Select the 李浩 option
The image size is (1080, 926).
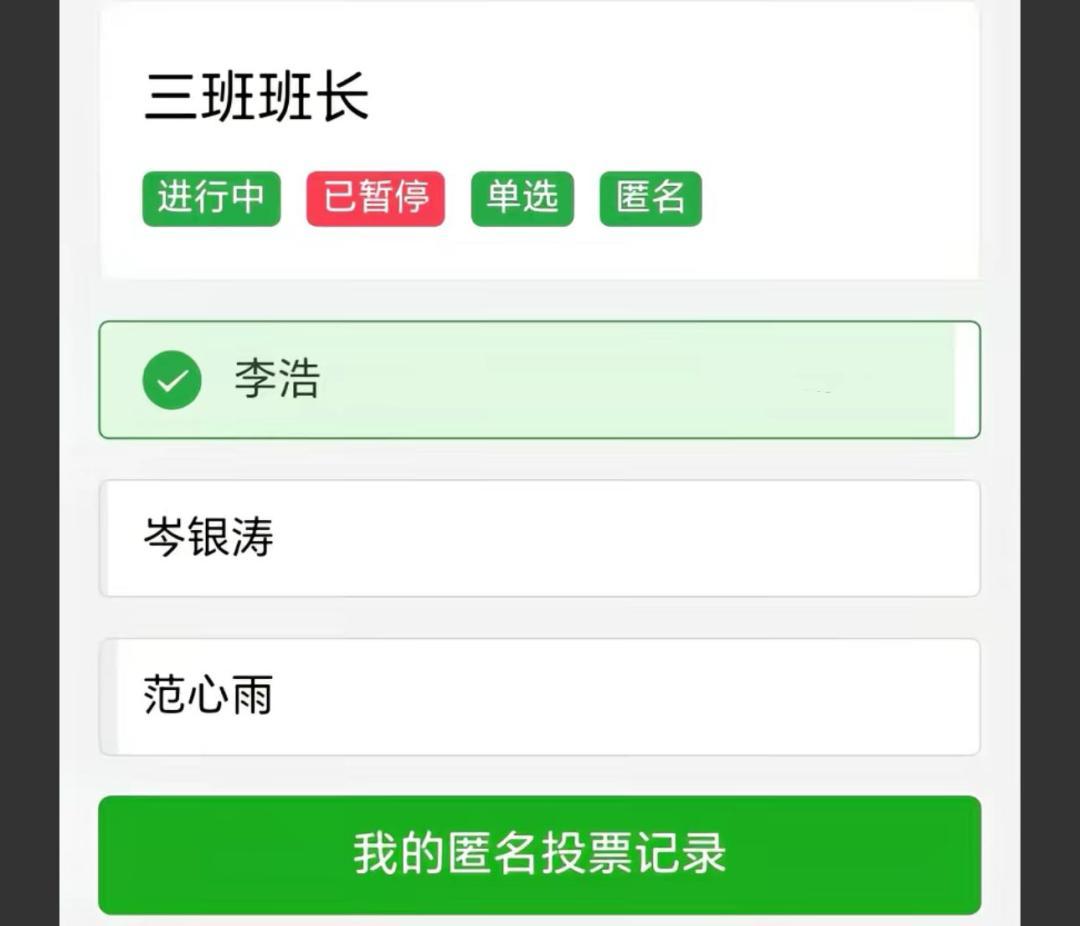538,380
